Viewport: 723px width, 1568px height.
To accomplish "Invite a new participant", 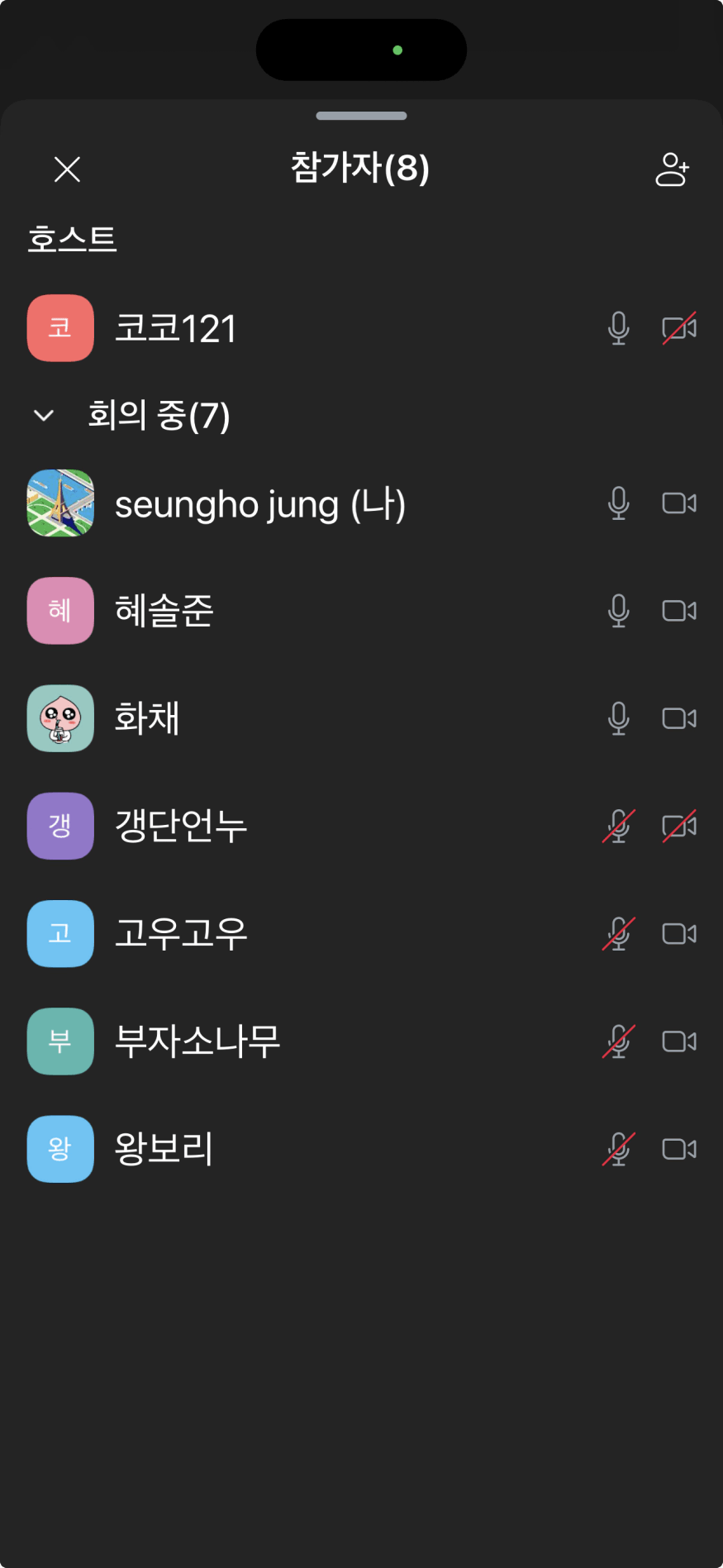I will [672, 169].
